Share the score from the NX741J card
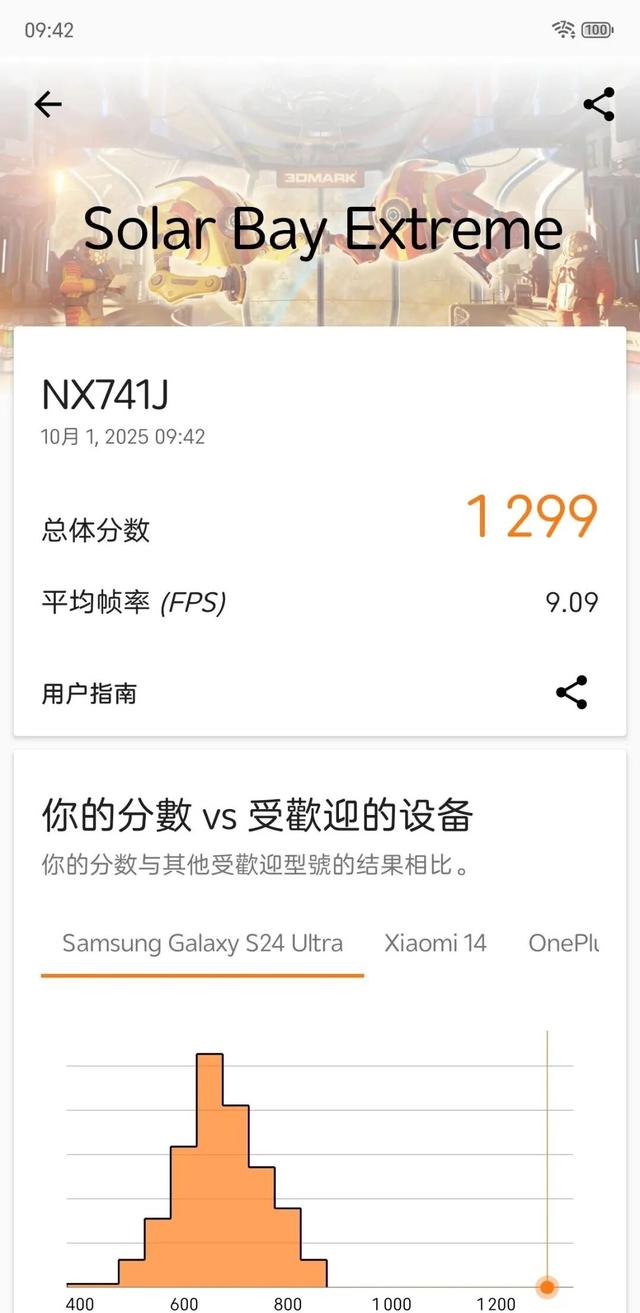The height and width of the screenshot is (1313, 640). tap(571, 692)
